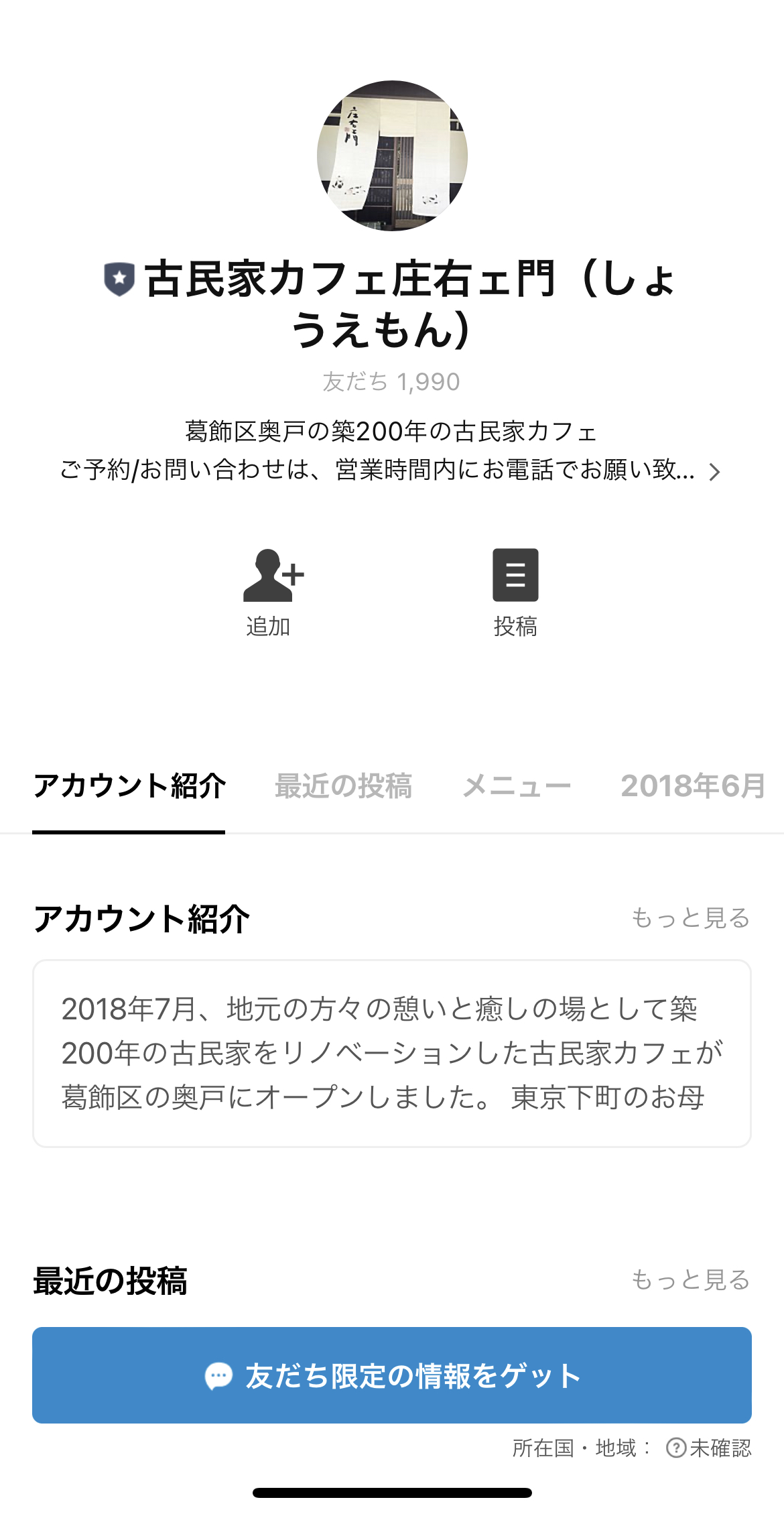The width and height of the screenshot is (784, 1514).
Task: Tap the friends count 1,990
Action: tap(391, 381)
